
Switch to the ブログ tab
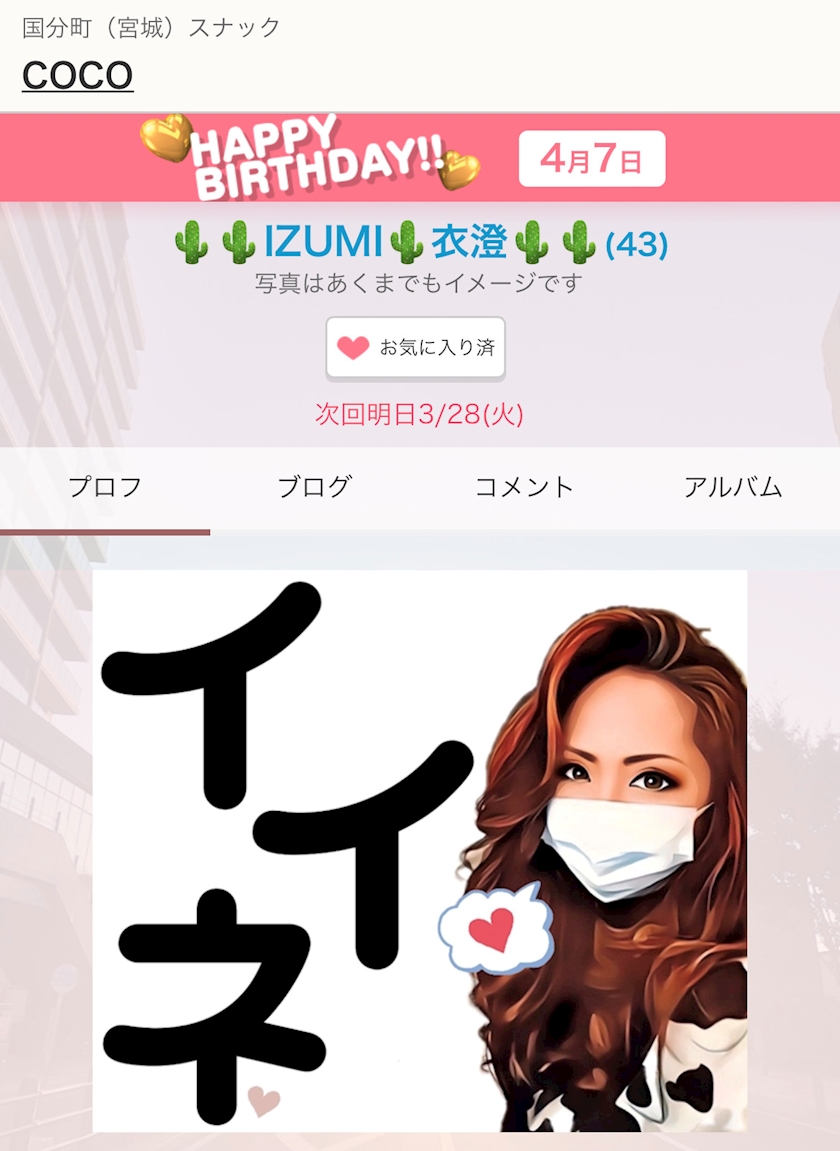314,487
